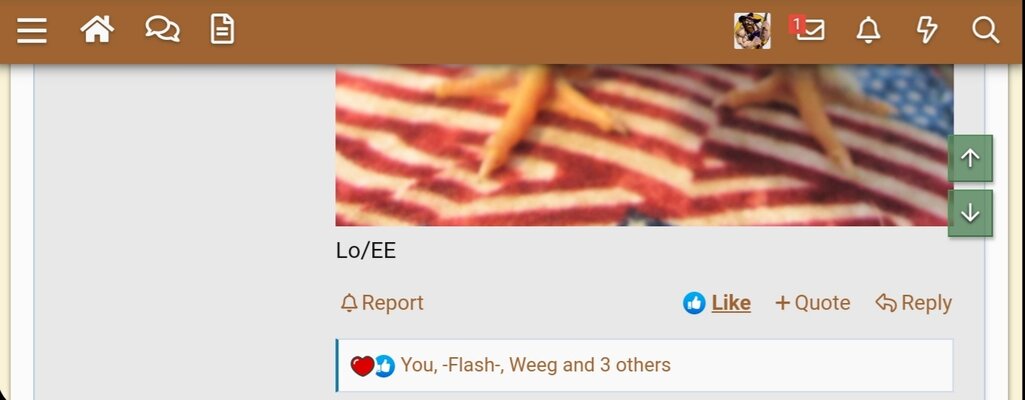Open the articles document icon
The image size is (1025, 400).
222,31
